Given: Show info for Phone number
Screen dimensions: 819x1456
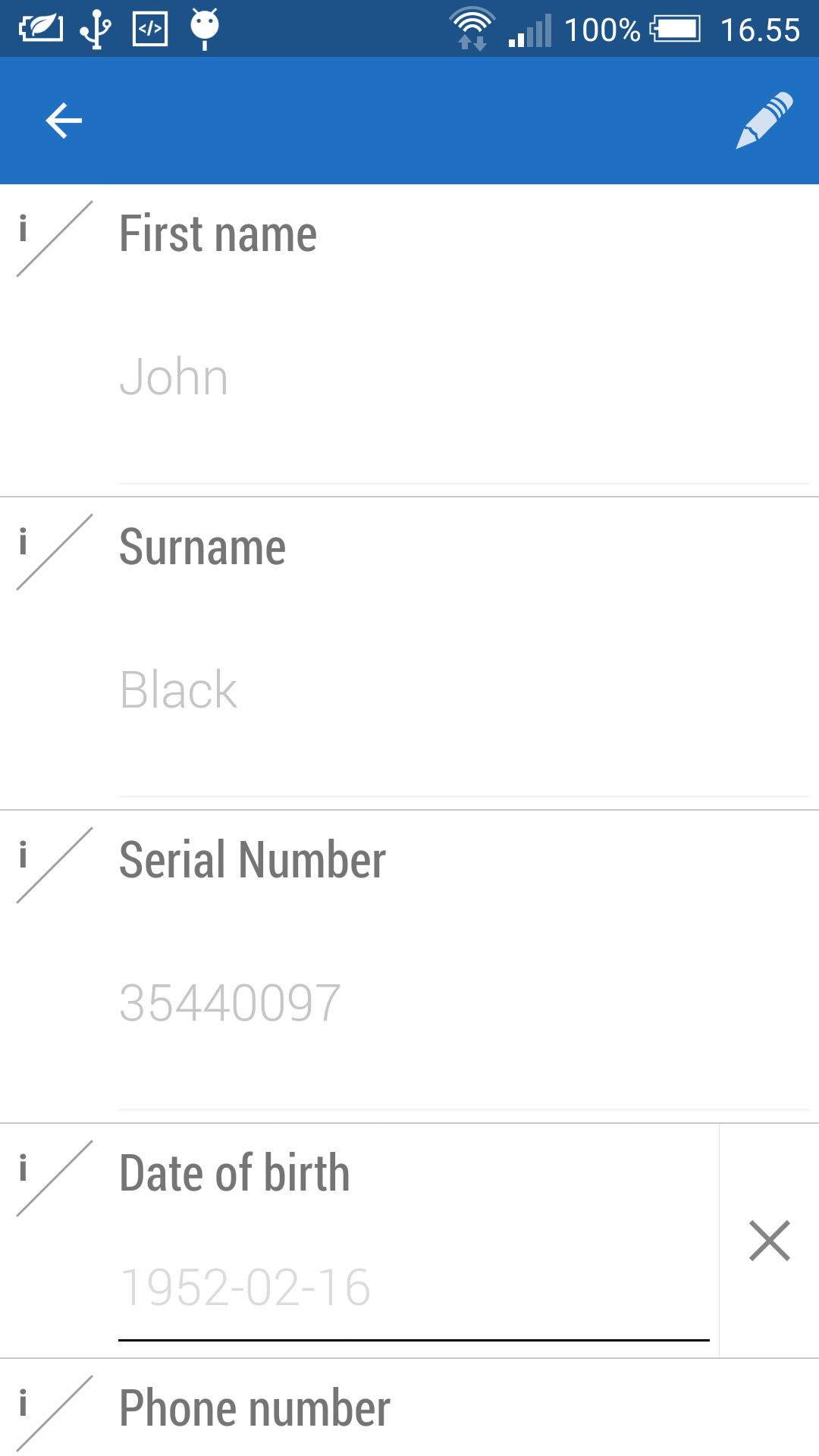Looking at the screenshot, I should click(24, 1404).
